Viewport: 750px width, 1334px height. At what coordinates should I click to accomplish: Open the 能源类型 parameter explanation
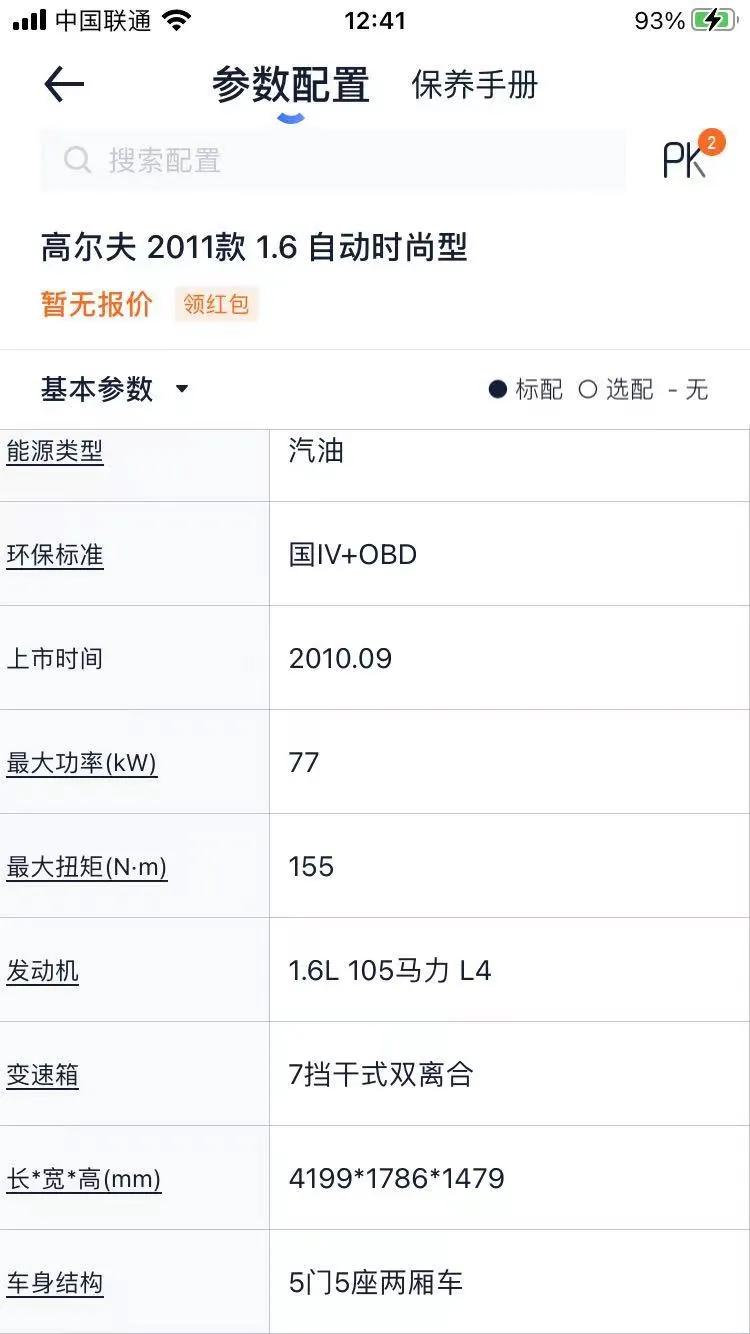55,452
